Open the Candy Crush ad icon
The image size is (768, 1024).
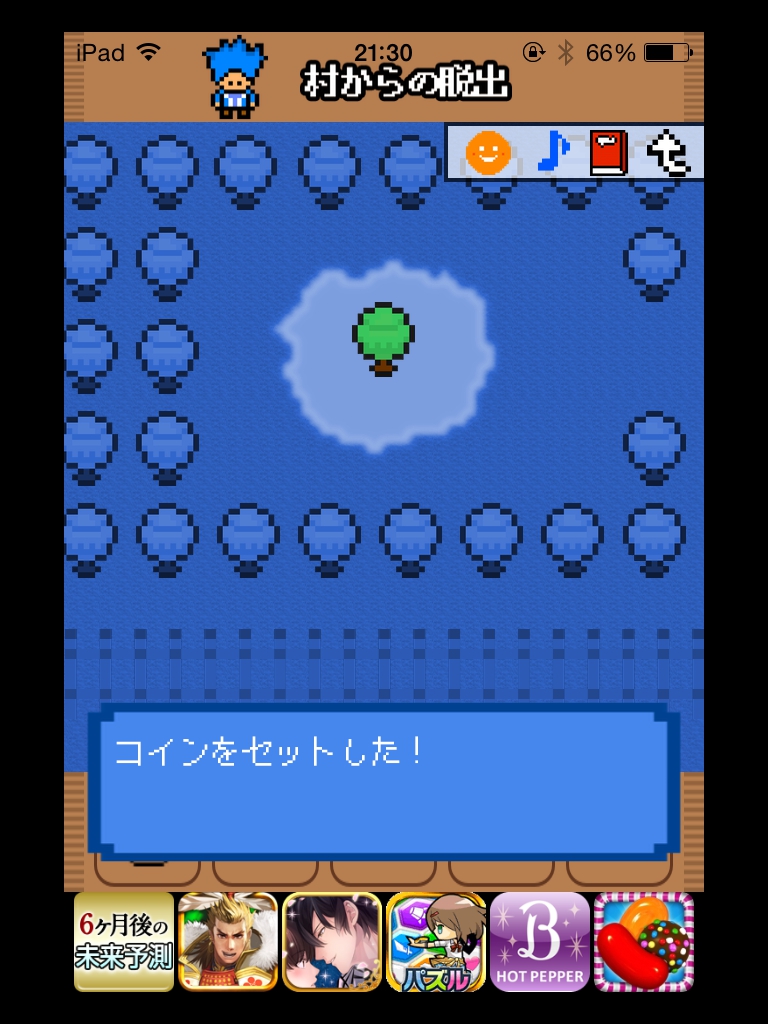point(644,942)
